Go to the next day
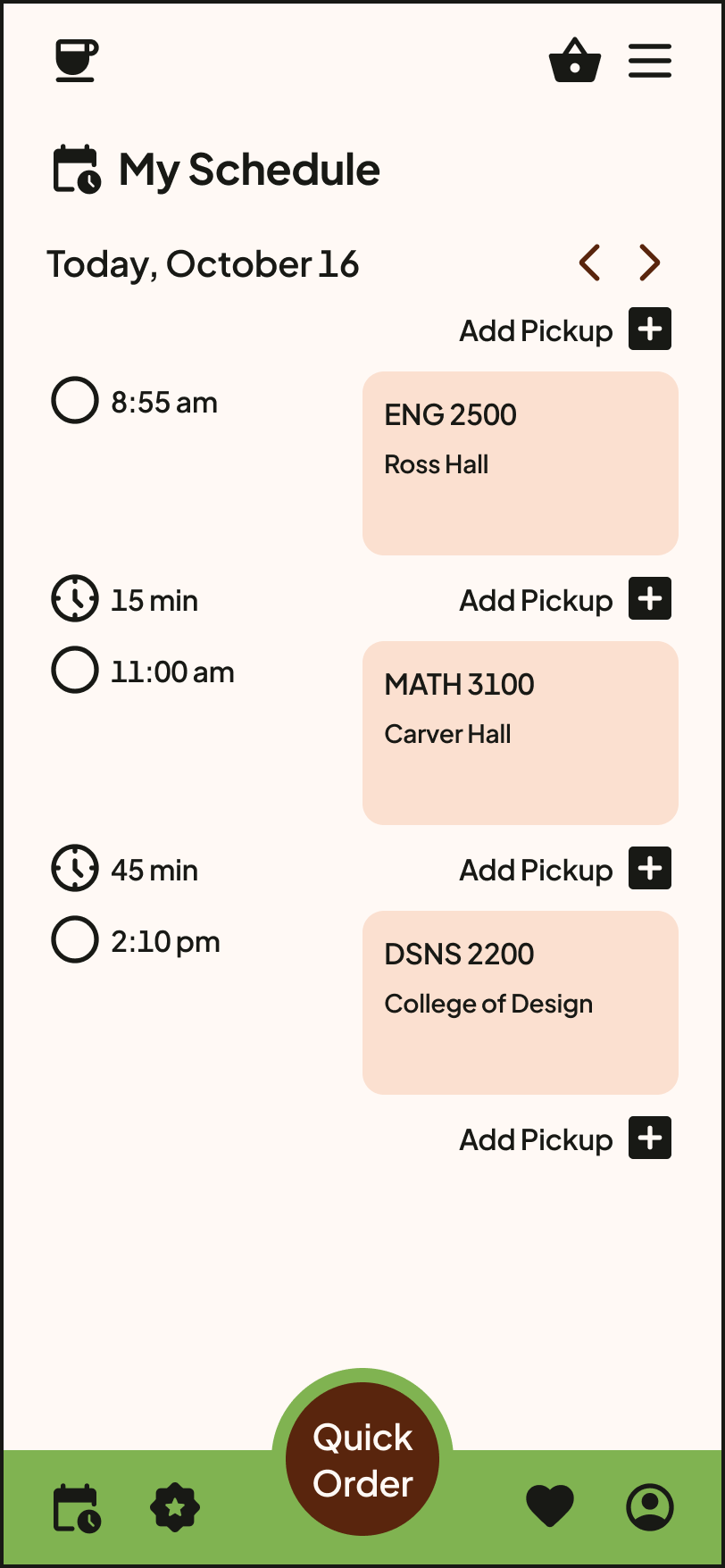The width and height of the screenshot is (725, 1568). coord(649,263)
